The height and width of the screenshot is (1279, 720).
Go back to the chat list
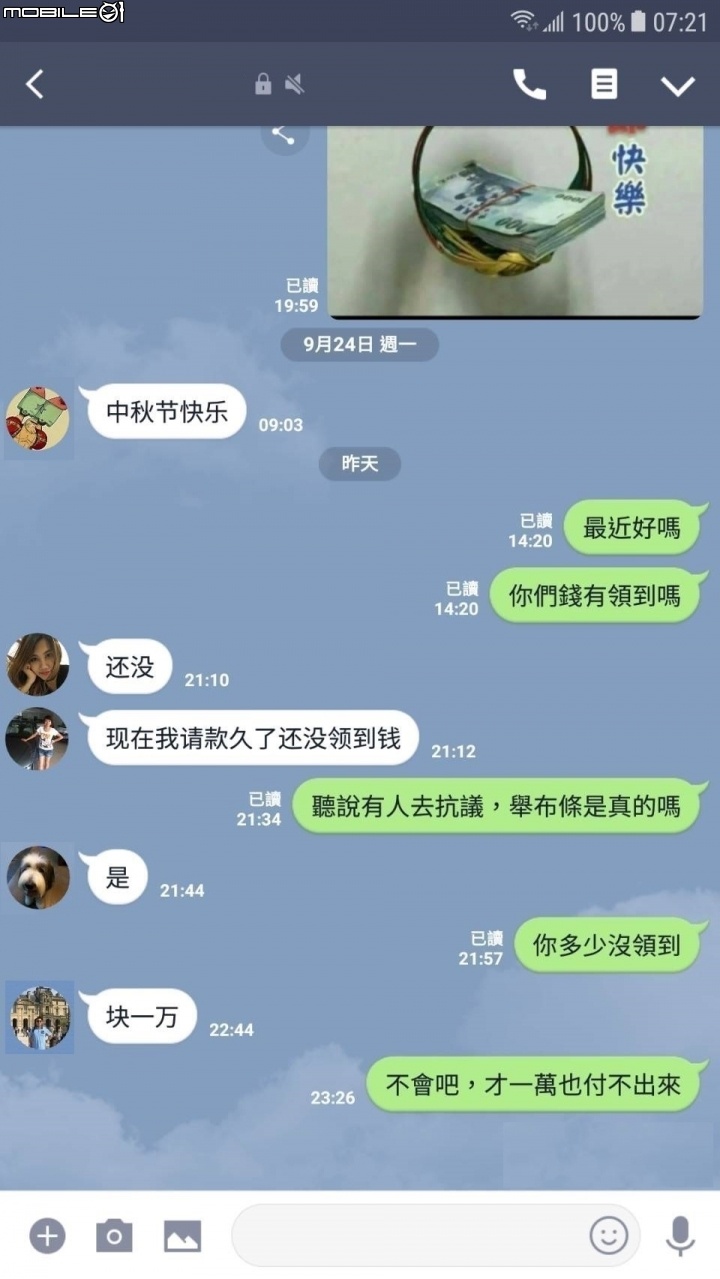(35, 85)
